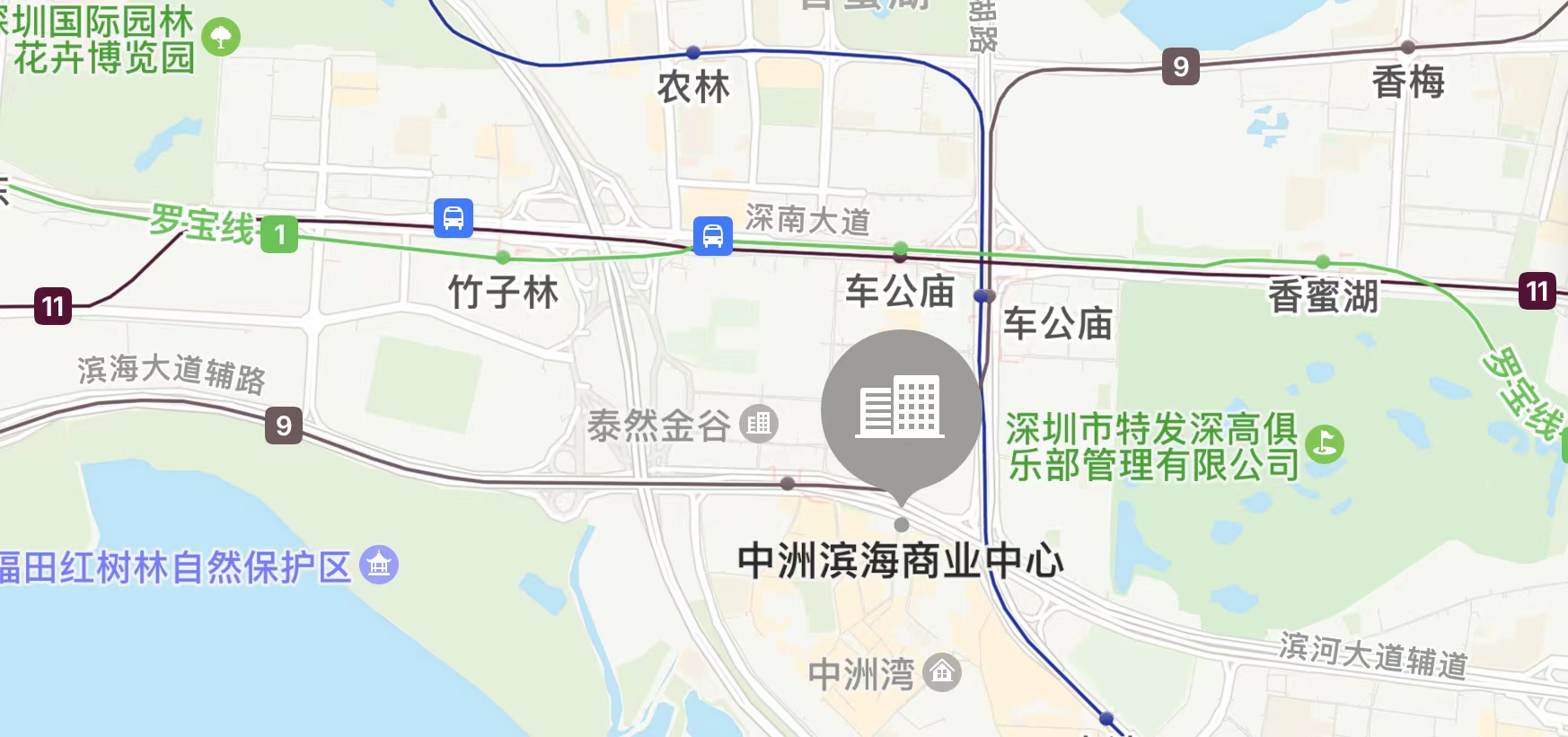Select the bus station icon above 竹子林
Screen dimensions: 1568x737
click(x=454, y=218)
